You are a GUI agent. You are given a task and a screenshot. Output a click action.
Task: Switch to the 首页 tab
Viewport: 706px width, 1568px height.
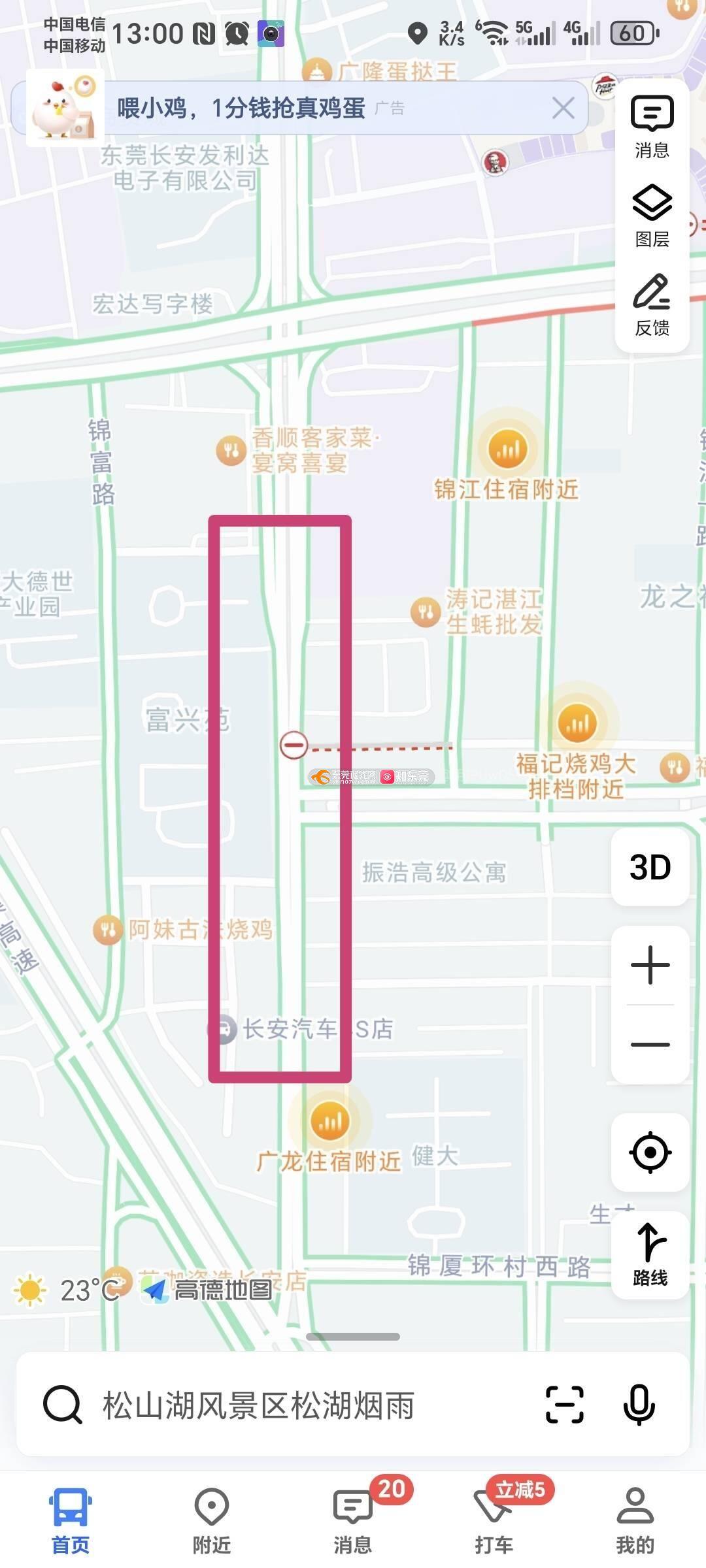point(71,1520)
